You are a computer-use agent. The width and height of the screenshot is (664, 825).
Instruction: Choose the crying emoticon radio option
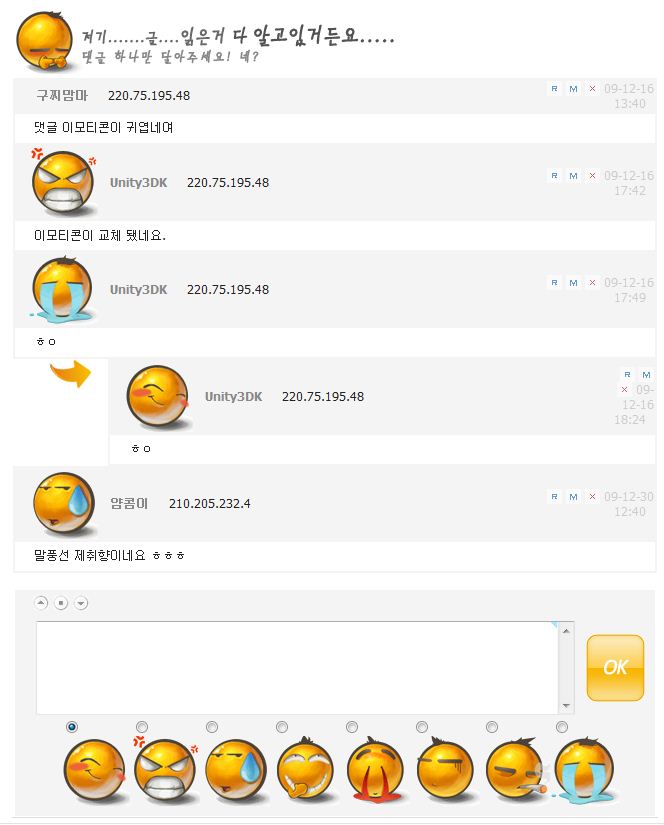[562, 727]
